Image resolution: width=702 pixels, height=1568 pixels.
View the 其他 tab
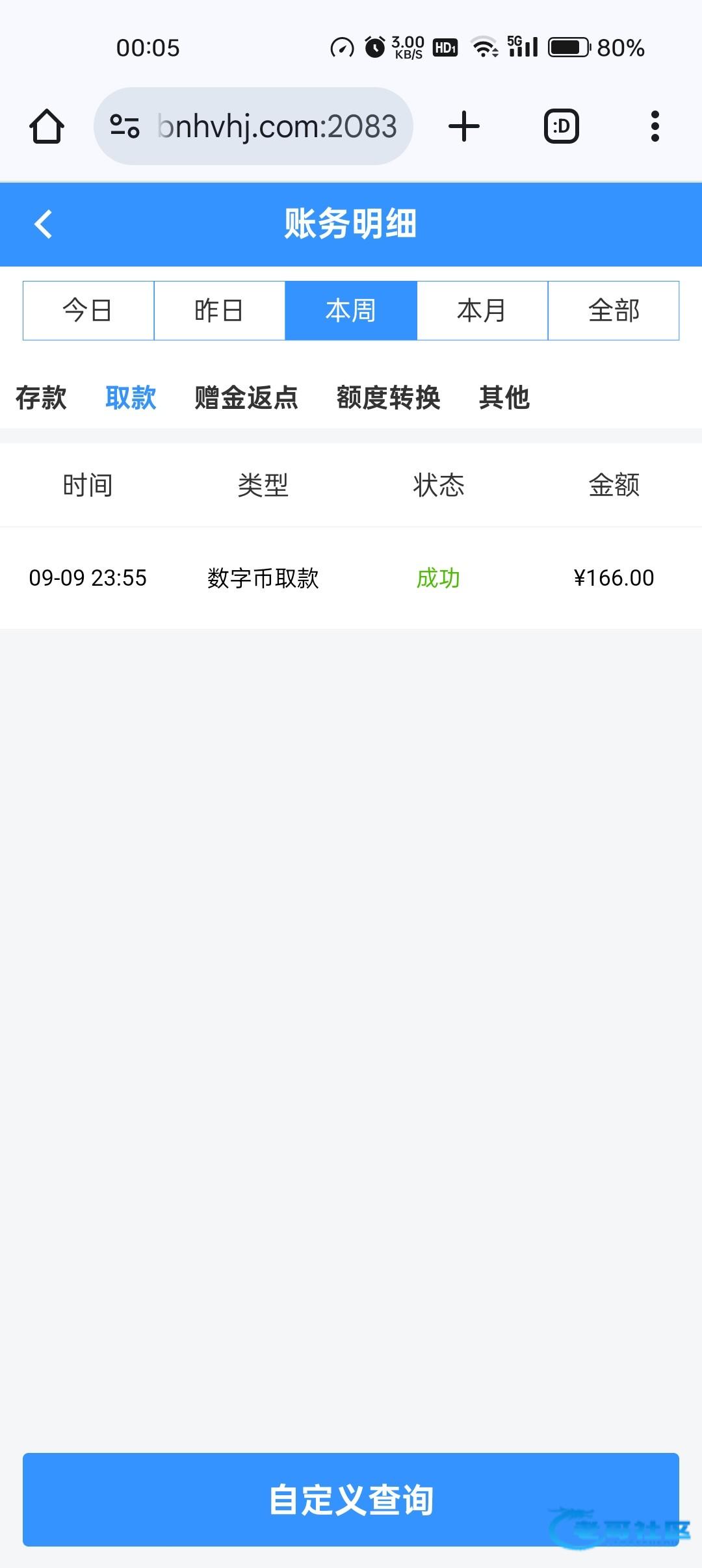(x=504, y=398)
